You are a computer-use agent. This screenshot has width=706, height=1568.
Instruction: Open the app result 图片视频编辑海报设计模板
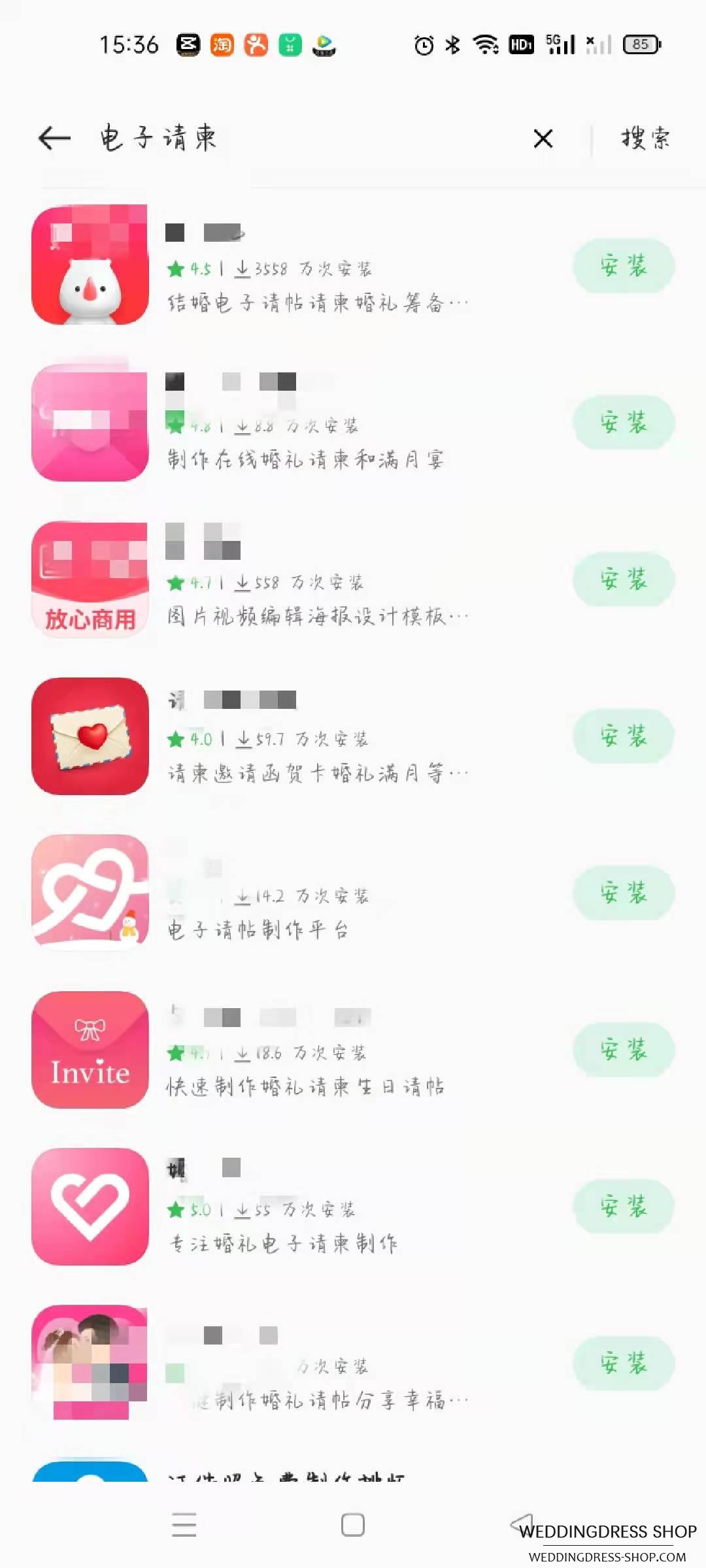[317, 617]
